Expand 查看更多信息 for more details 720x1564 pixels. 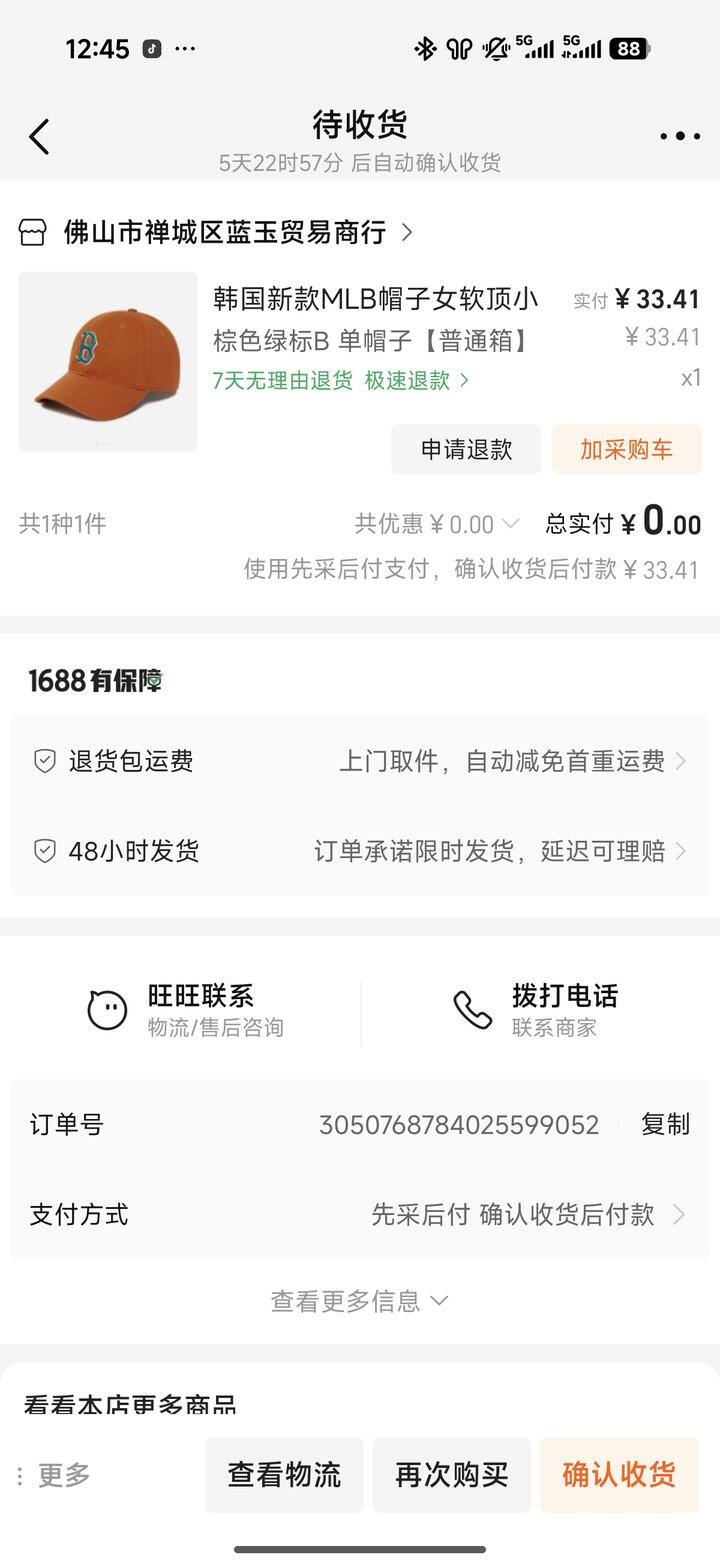point(360,1301)
